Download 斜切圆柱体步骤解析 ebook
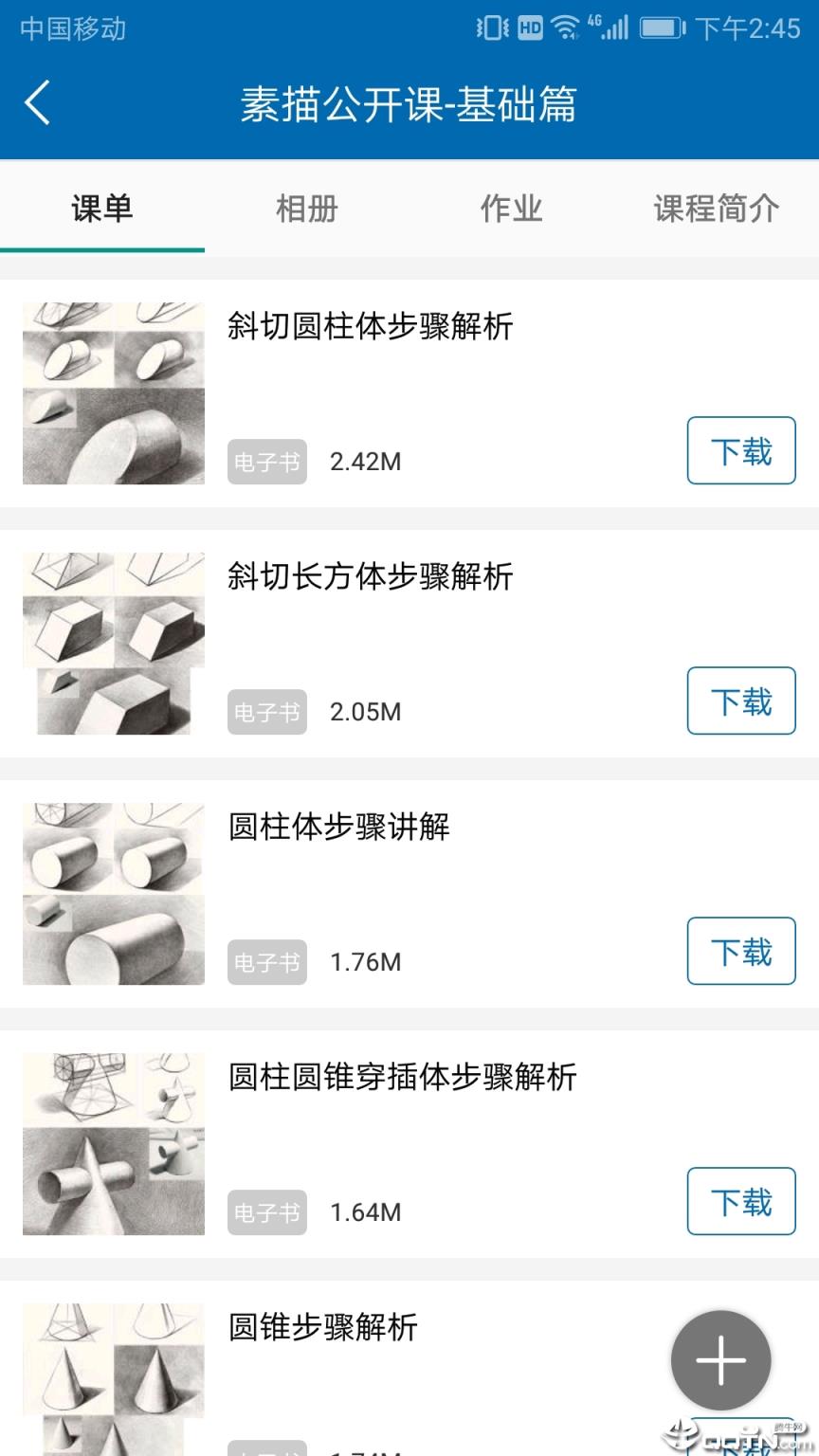819x1456 pixels. point(740,452)
